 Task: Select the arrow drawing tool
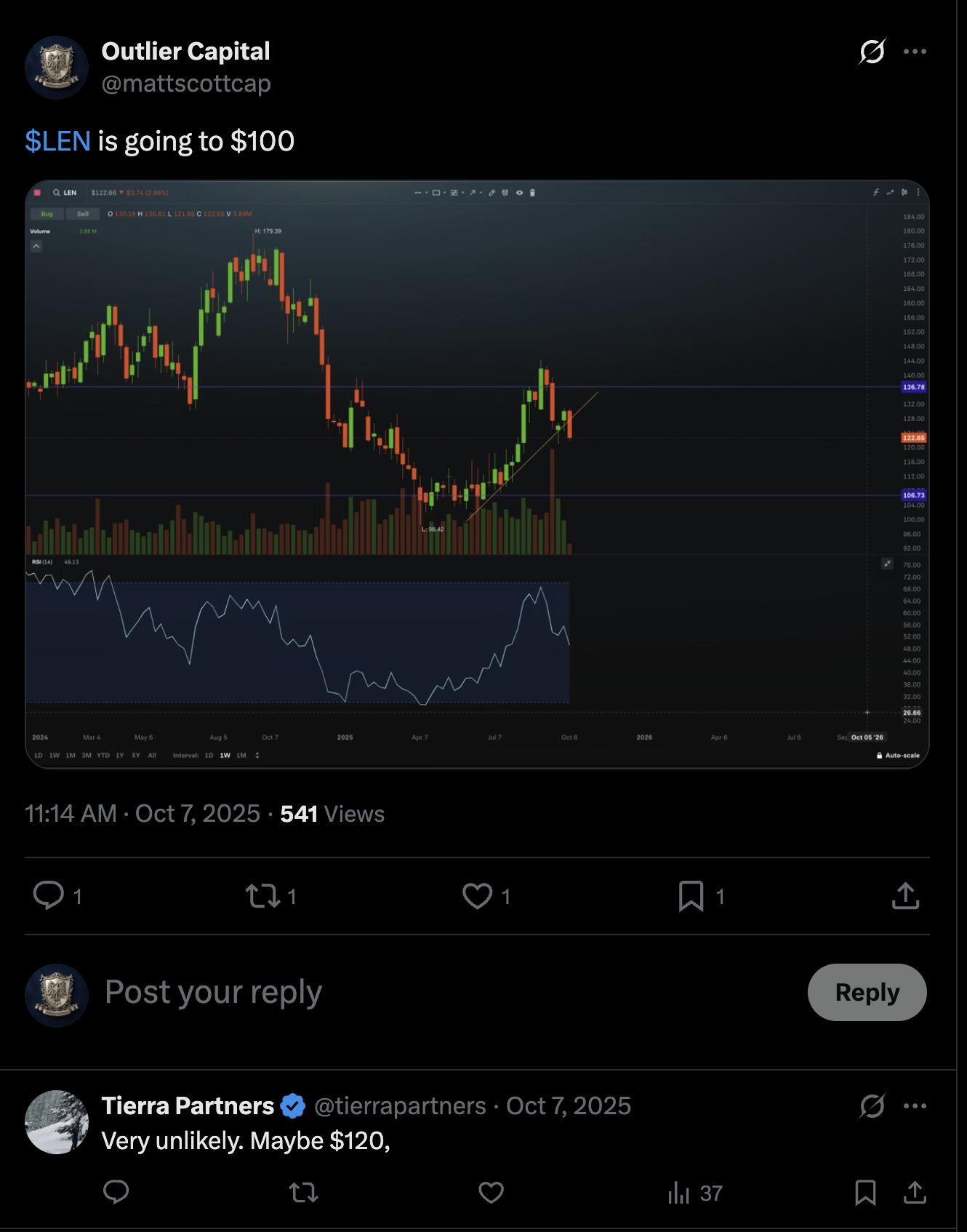pos(473,193)
